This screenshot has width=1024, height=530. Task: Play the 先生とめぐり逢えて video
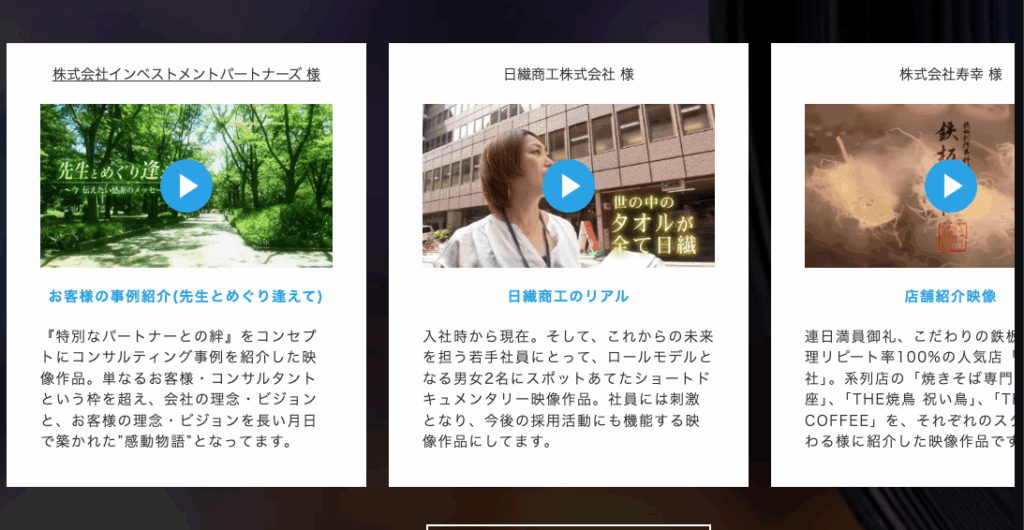(x=186, y=186)
